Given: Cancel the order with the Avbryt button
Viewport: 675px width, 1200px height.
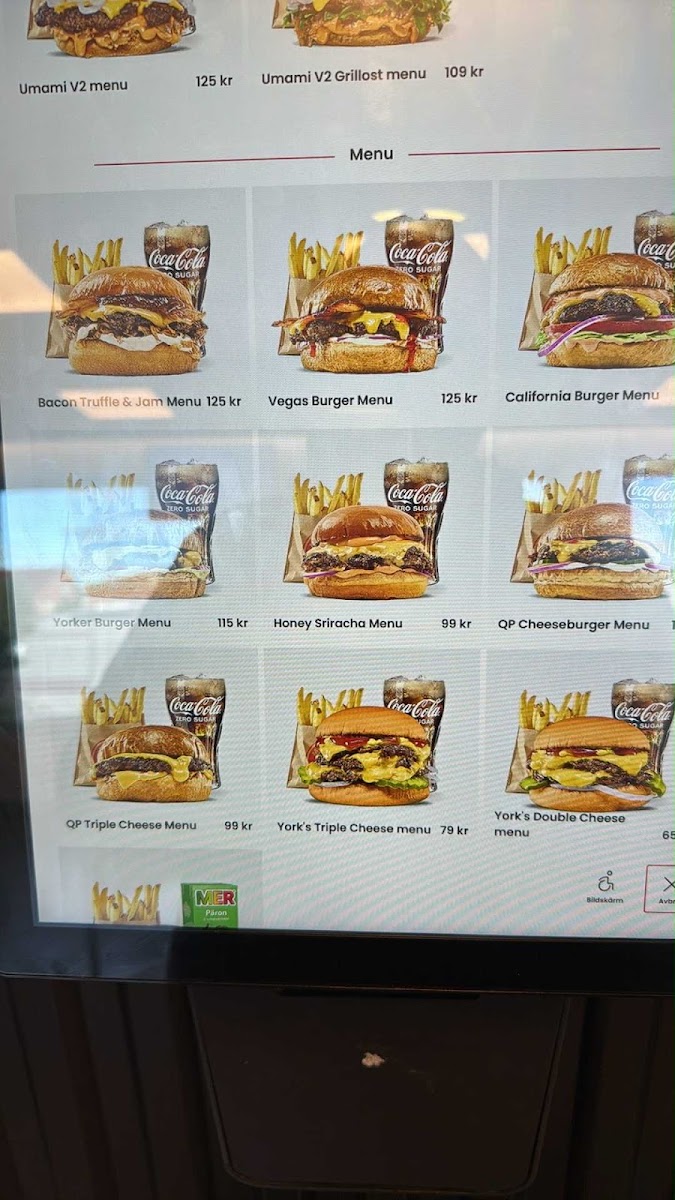Looking at the screenshot, I should (660, 888).
